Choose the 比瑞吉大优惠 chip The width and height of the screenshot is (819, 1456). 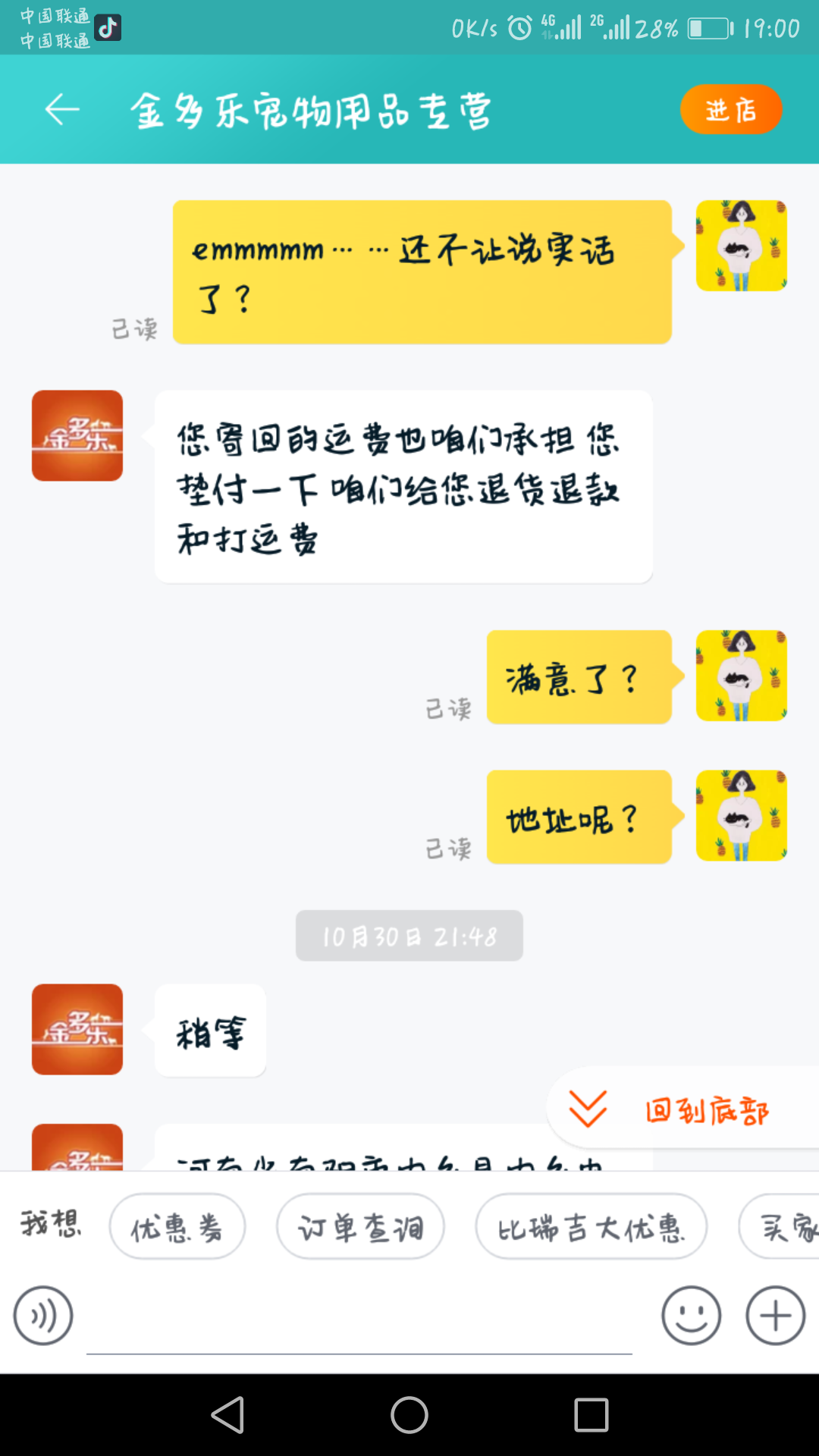click(x=591, y=1226)
